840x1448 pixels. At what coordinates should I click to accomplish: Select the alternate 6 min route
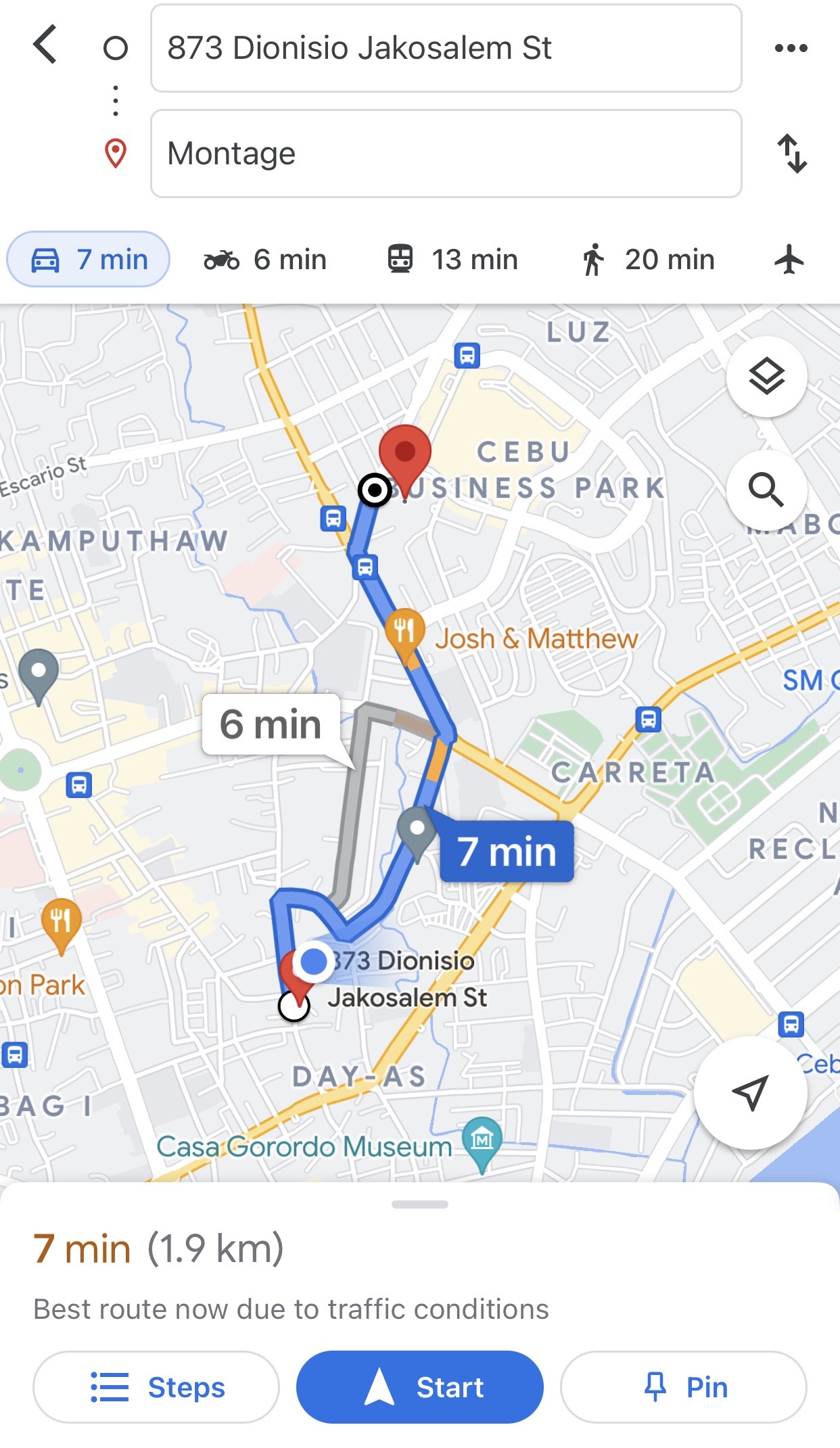(x=271, y=725)
